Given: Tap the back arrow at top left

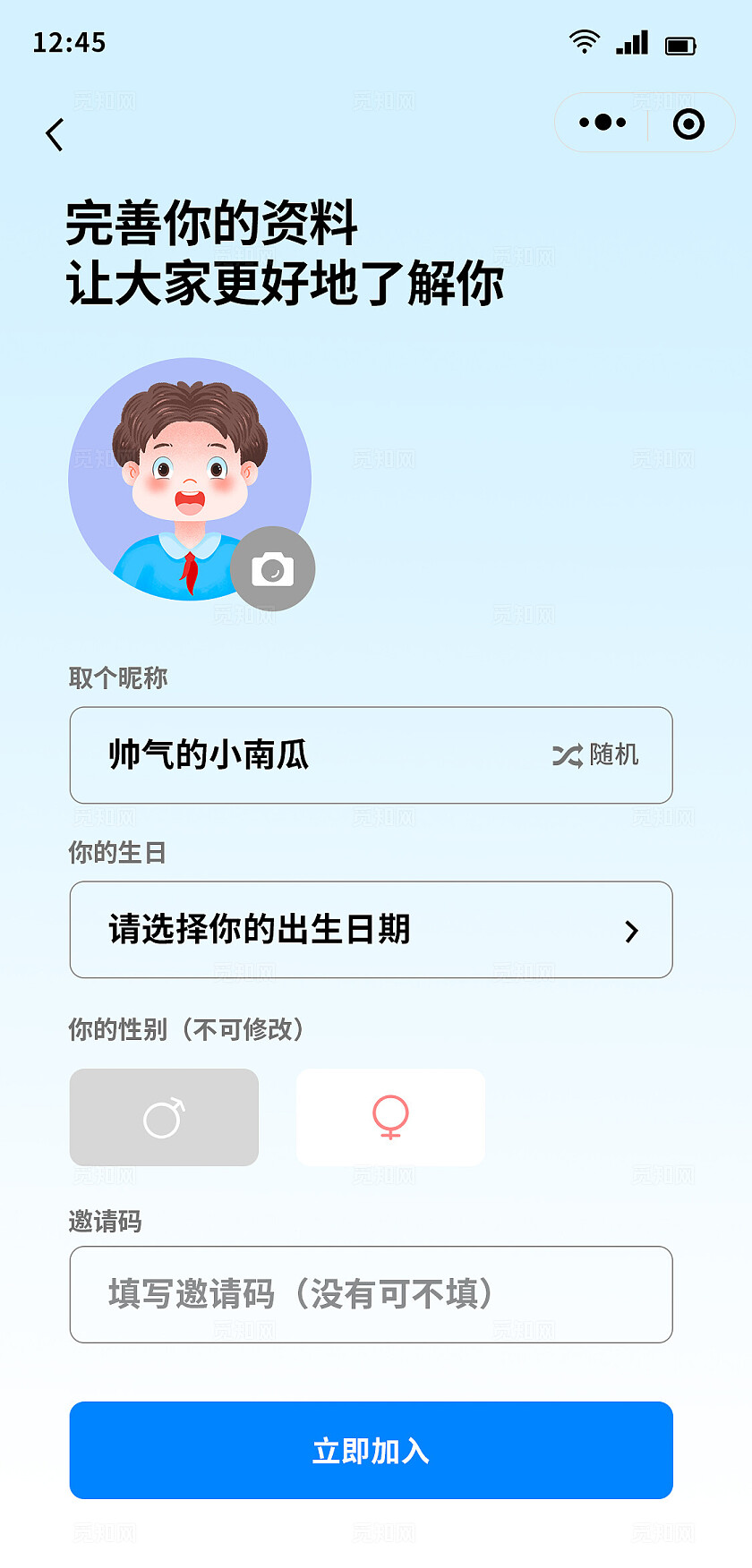Looking at the screenshot, I should click(x=54, y=133).
